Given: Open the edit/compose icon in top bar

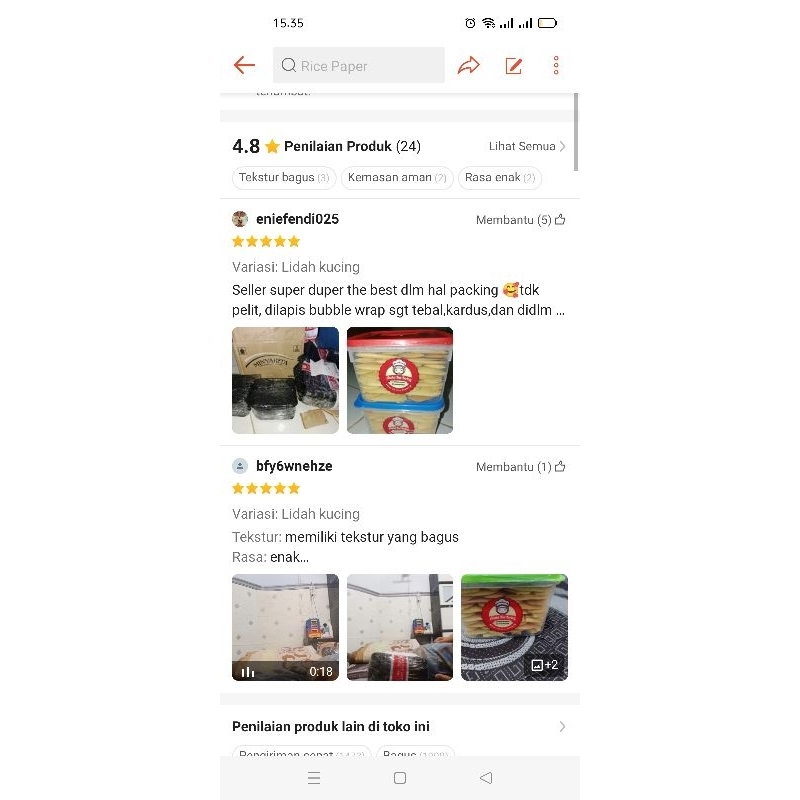Looking at the screenshot, I should [514, 66].
